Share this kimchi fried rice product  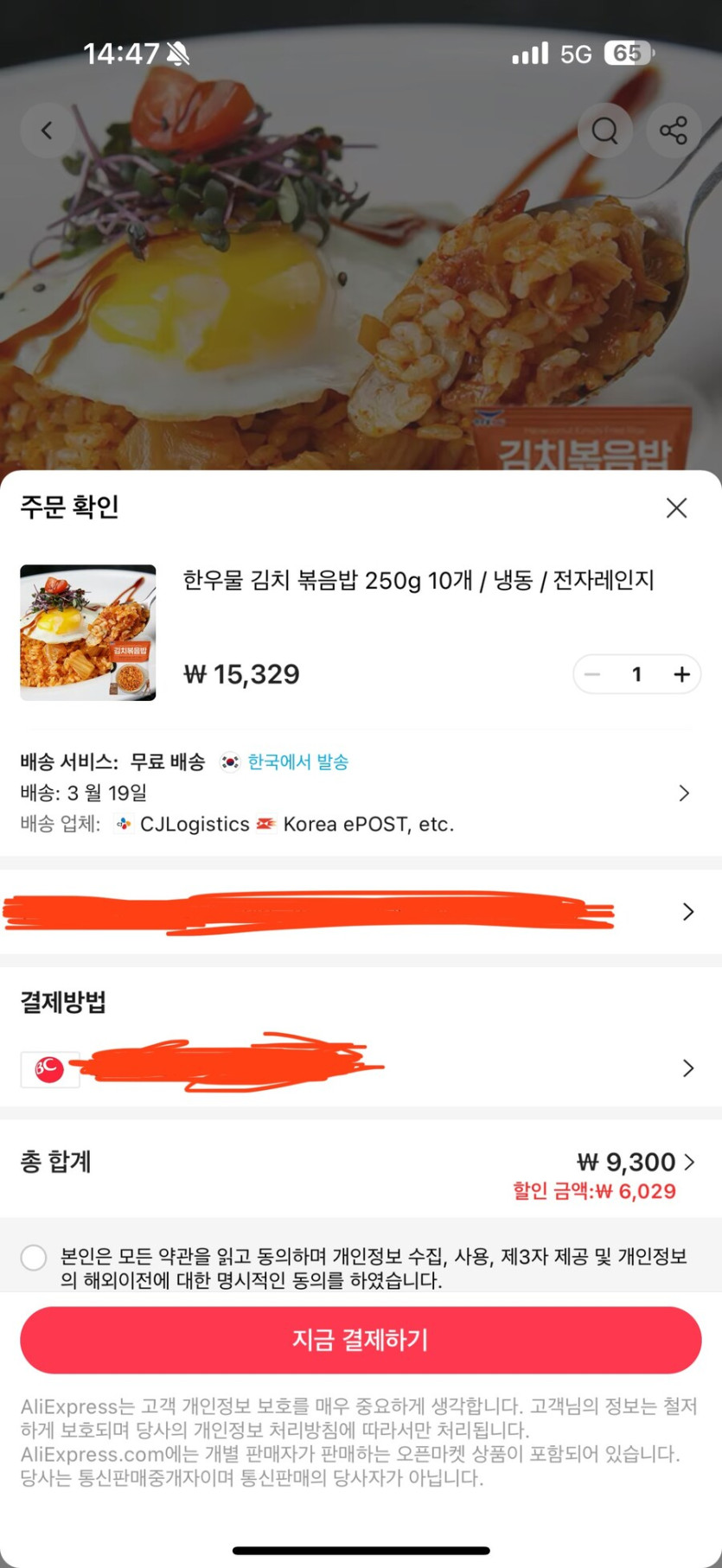pyautogui.click(x=673, y=131)
